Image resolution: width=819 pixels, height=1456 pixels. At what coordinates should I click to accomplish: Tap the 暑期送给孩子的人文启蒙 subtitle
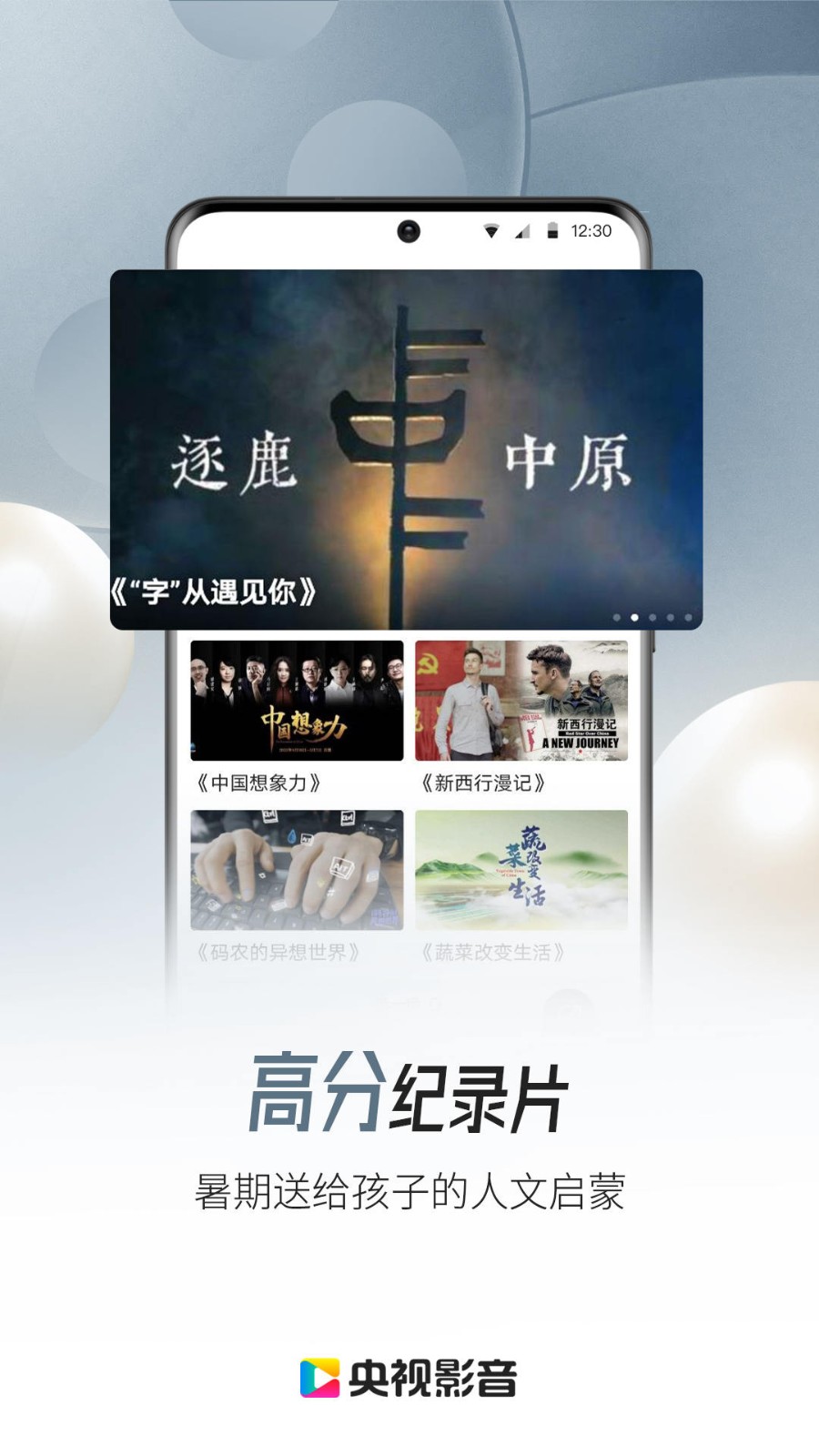click(x=409, y=1185)
